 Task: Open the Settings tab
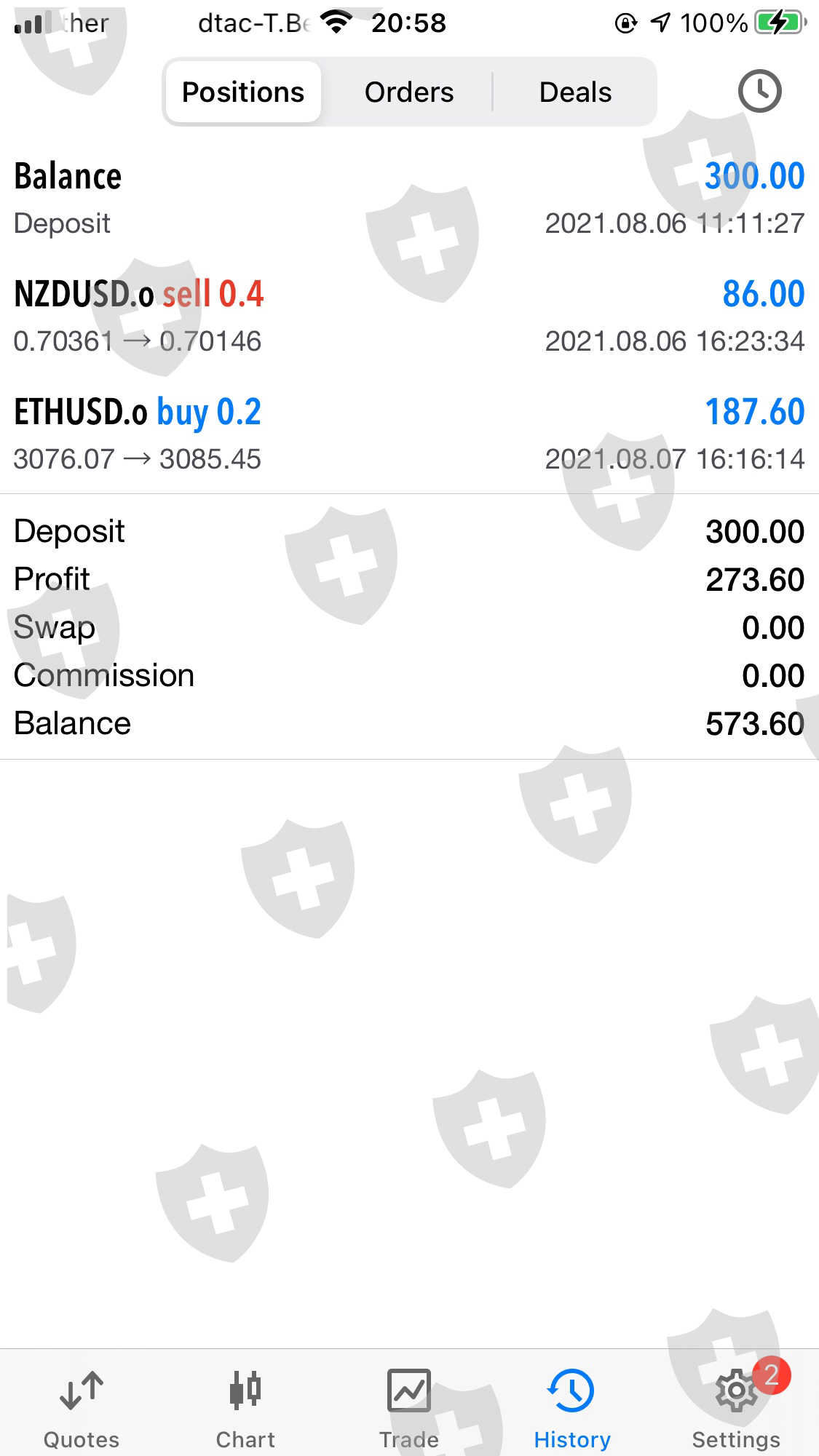[736, 1407]
